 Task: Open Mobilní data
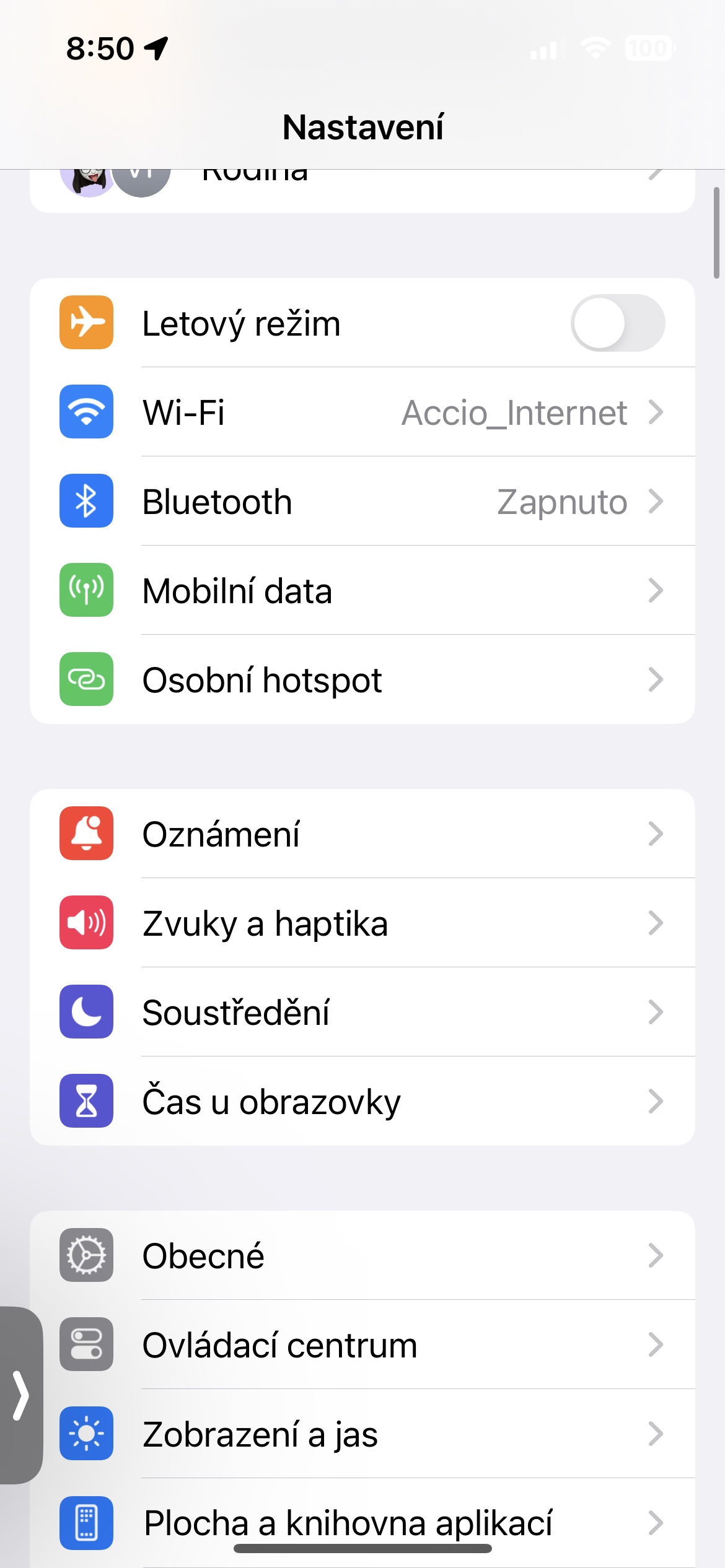[x=362, y=590]
